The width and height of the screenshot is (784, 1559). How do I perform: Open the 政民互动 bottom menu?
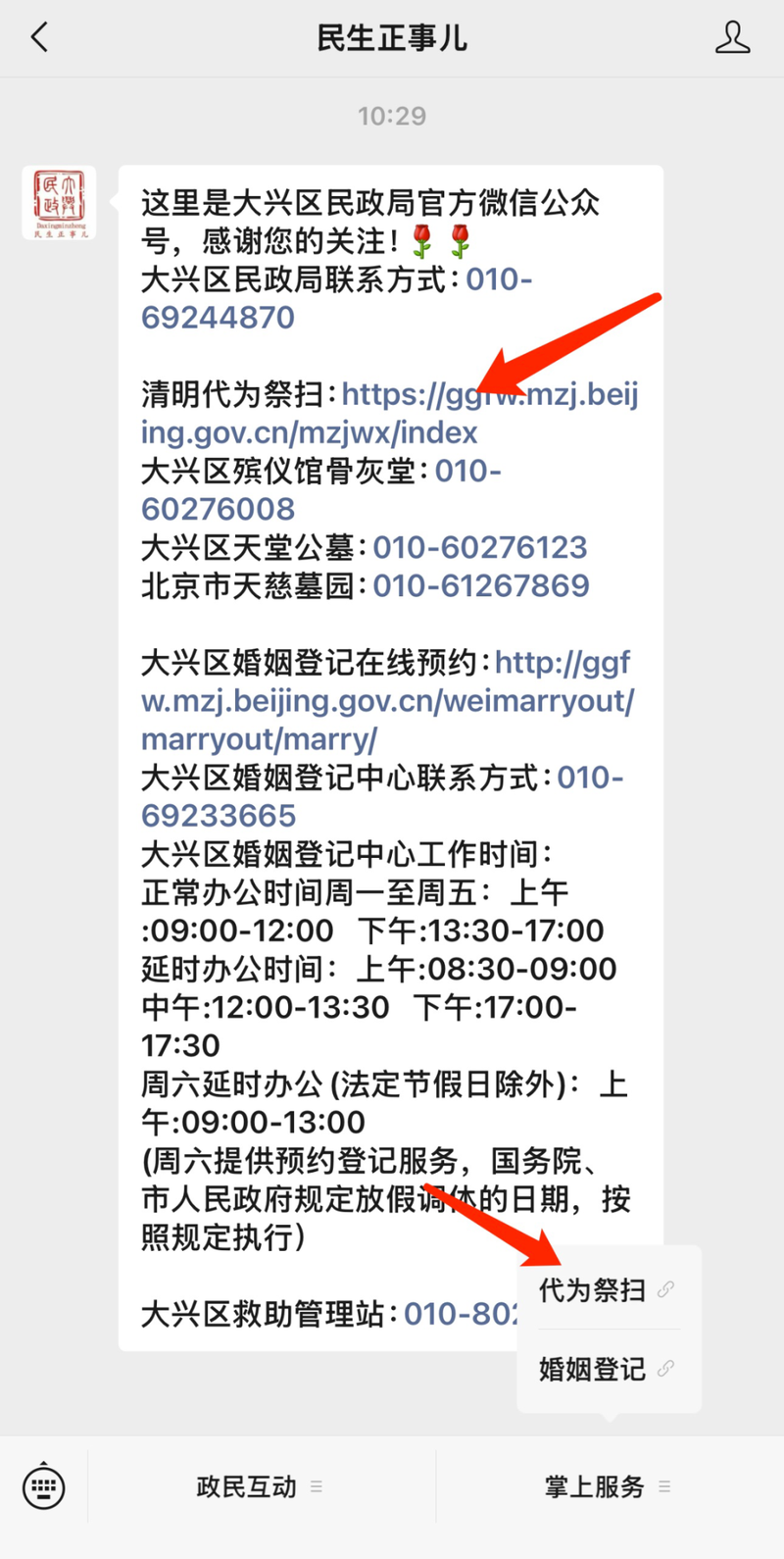pyautogui.click(x=260, y=1487)
